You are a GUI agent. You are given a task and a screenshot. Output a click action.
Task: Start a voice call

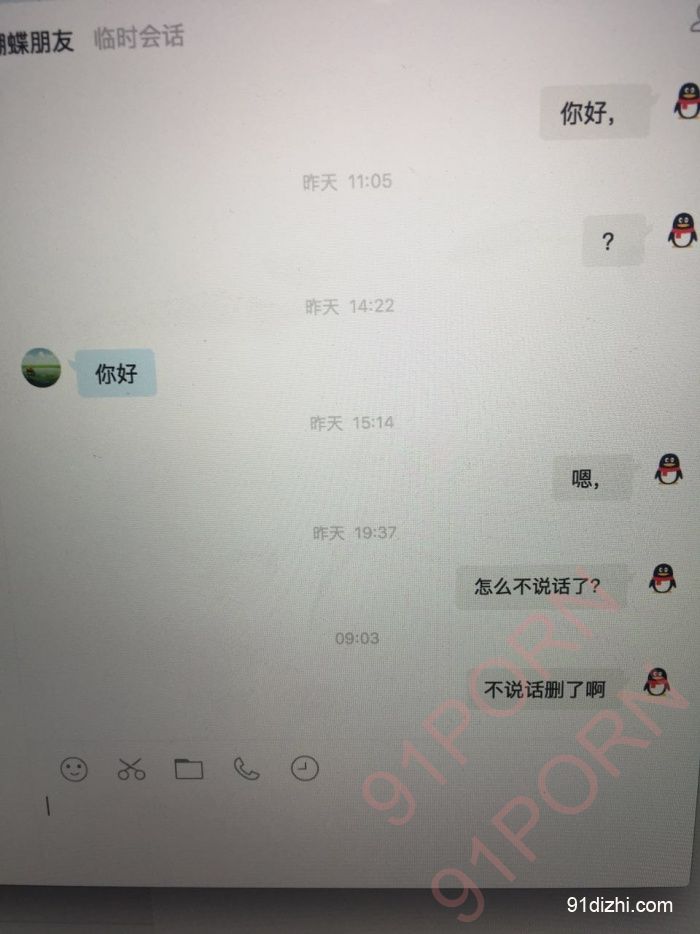246,768
